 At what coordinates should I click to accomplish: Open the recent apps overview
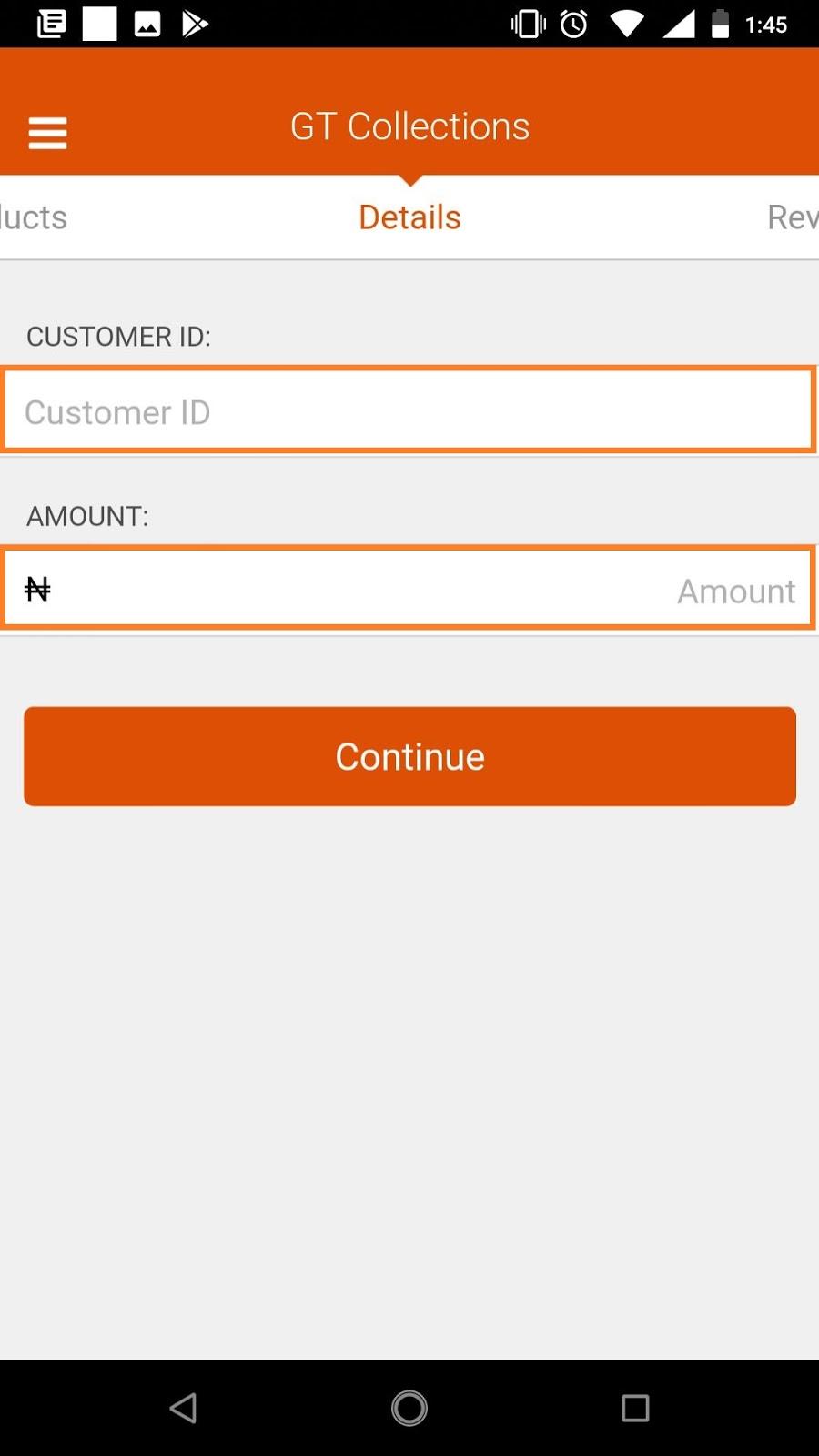click(635, 1408)
